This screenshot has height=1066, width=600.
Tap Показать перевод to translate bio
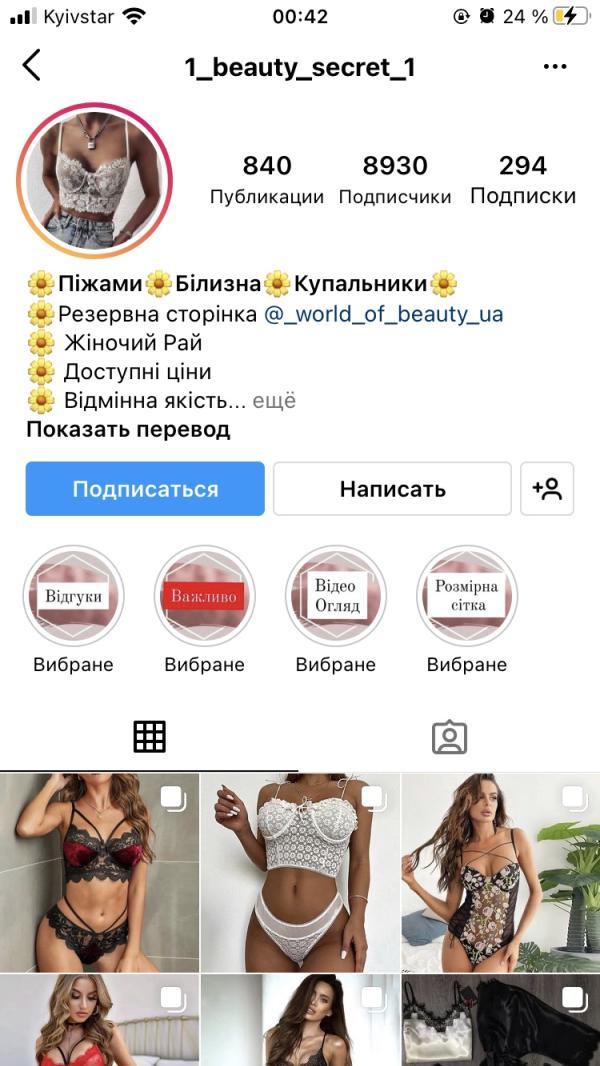click(128, 430)
